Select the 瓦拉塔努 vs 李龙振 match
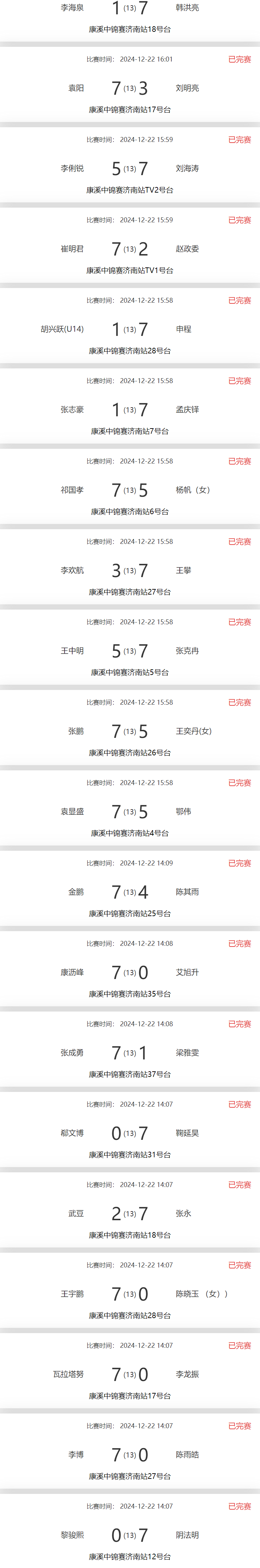The width and height of the screenshot is (260, 1568). tap(129, 1374)
